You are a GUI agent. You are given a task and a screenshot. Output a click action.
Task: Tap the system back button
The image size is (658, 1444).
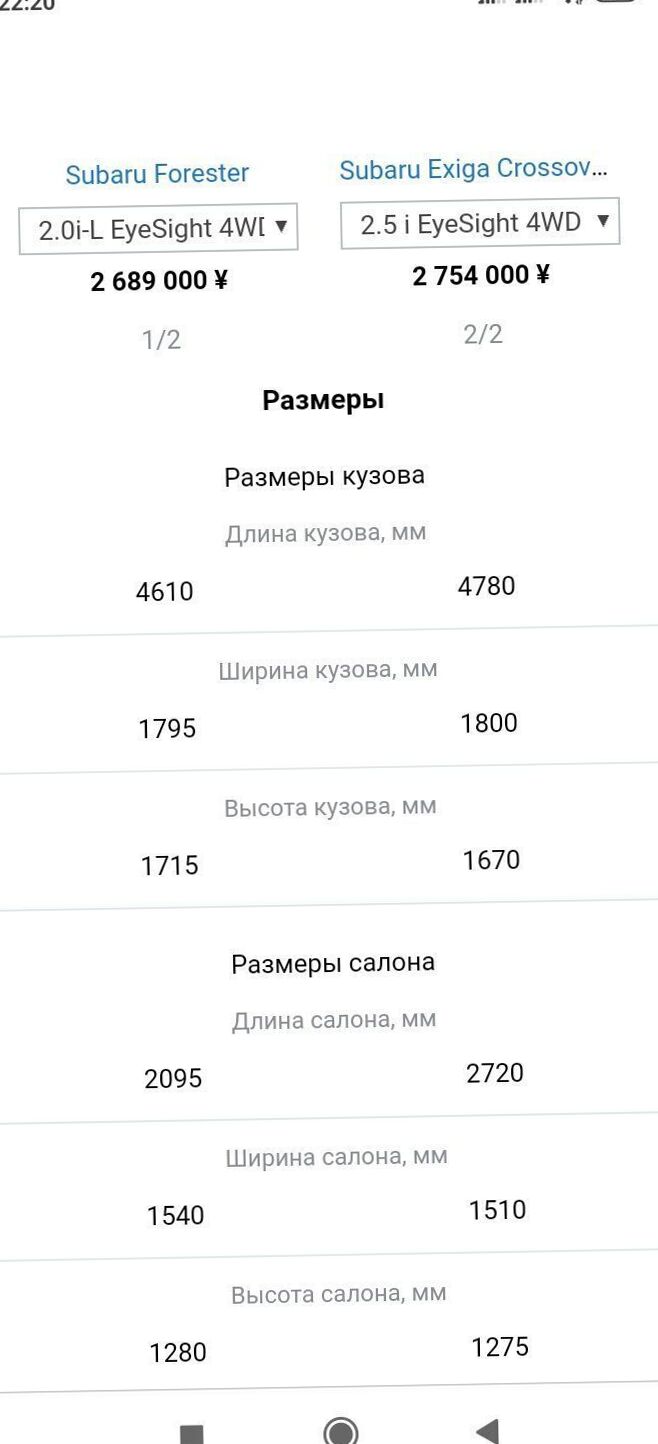click(486, 1431)
